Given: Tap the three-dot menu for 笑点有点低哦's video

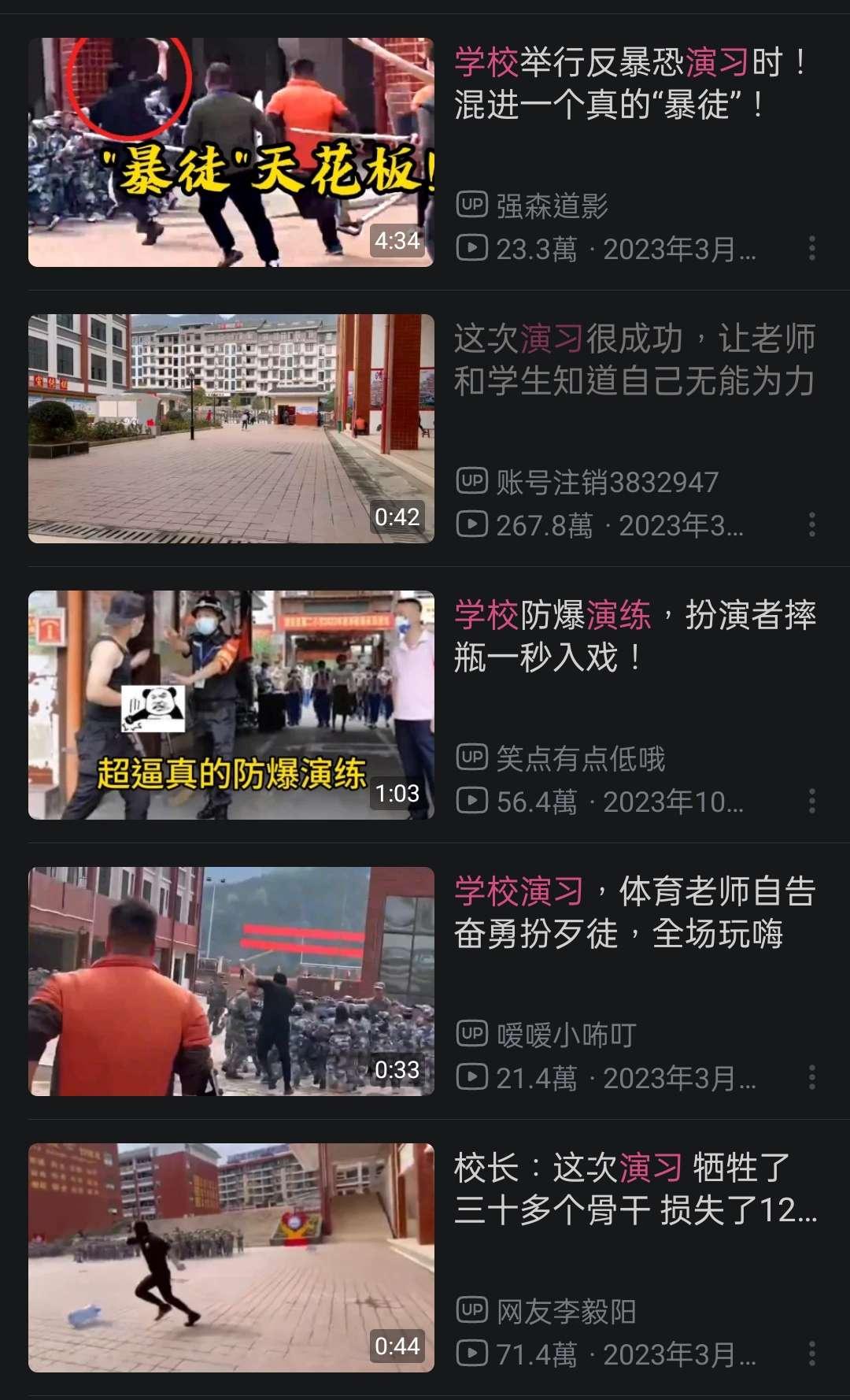Looking at the screenshot, I should [811, 802].
